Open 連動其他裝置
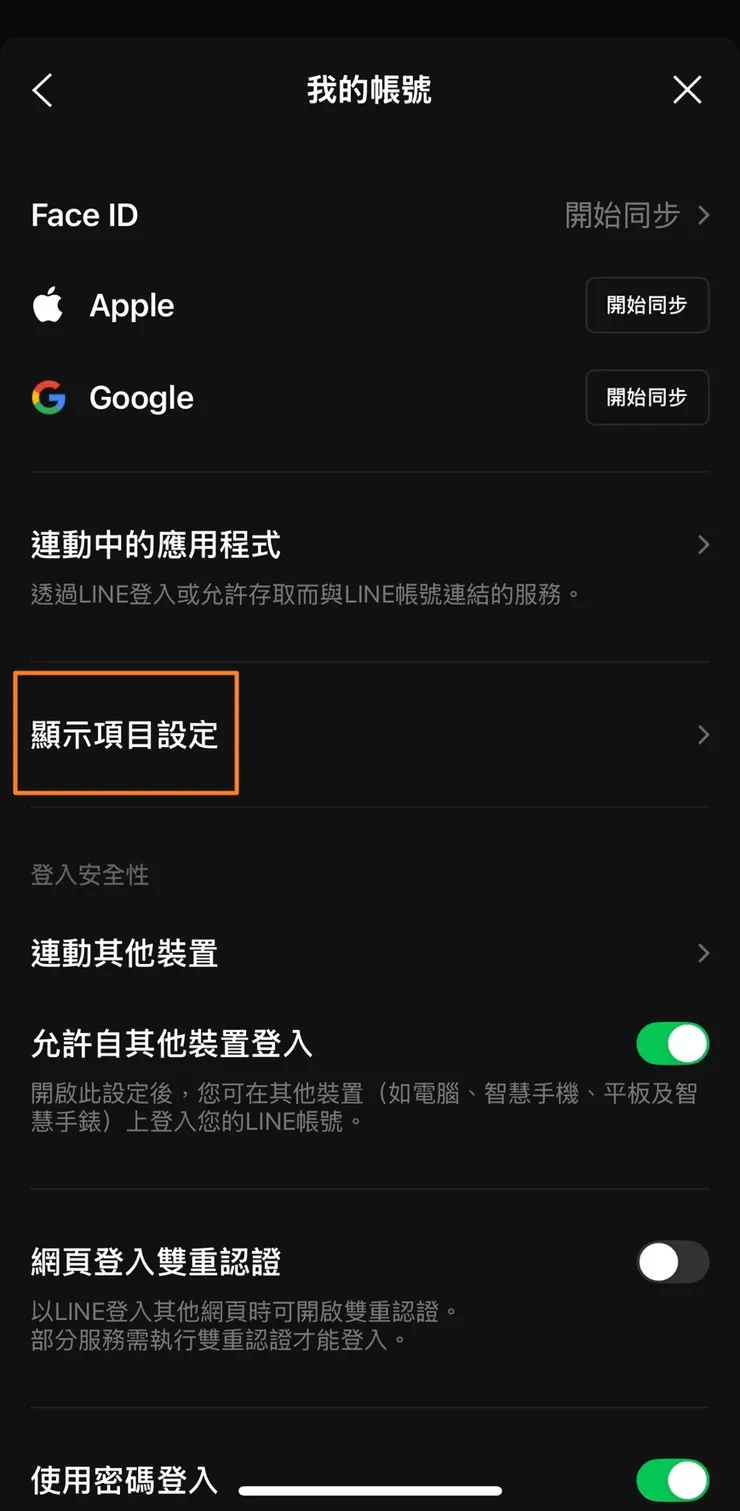The image size is (740, 1511). [x=369, y=953]
